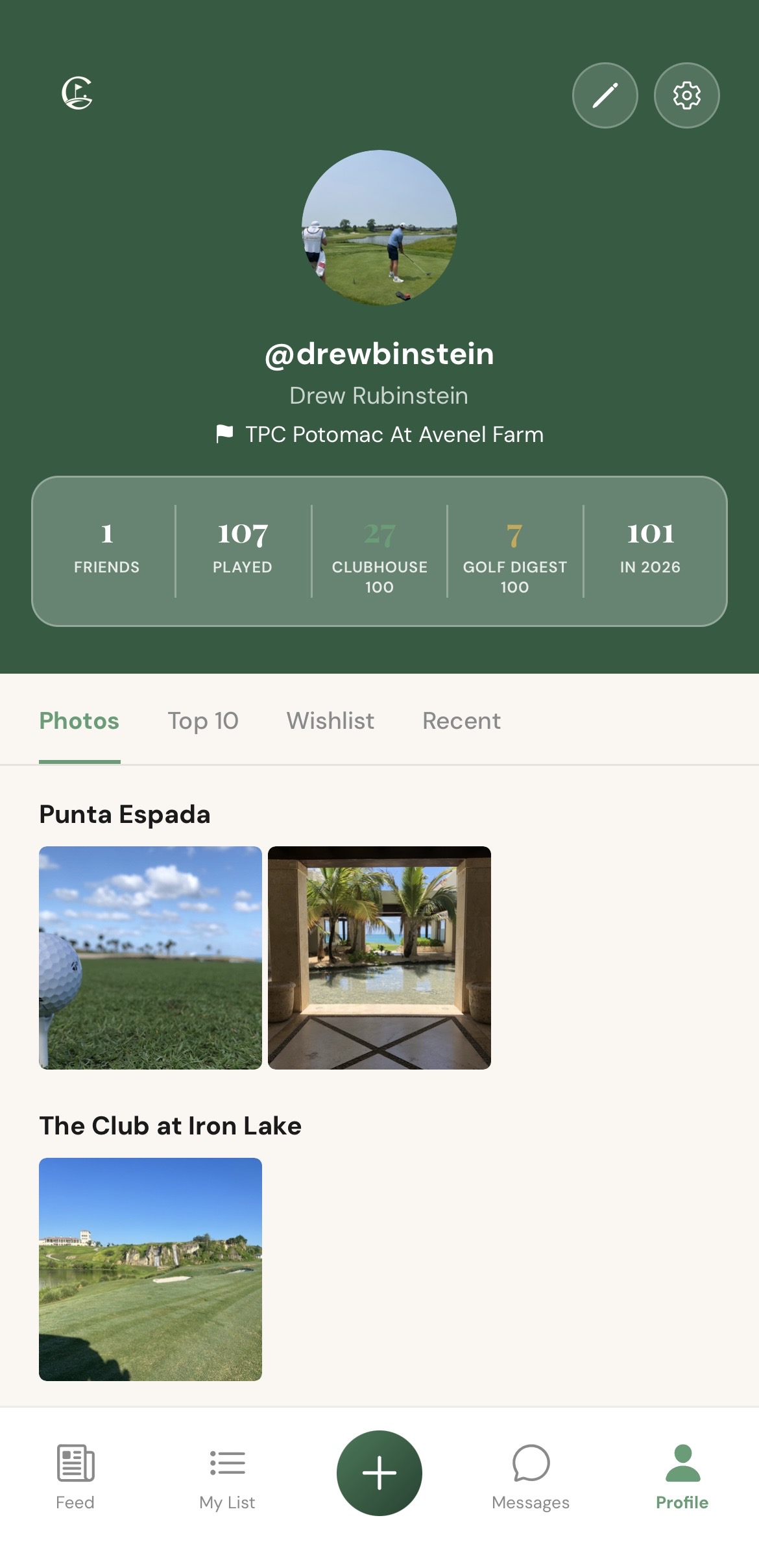Switch to the Top 10 tab
The image size is (759, 1568).
[x=203, y=721]
